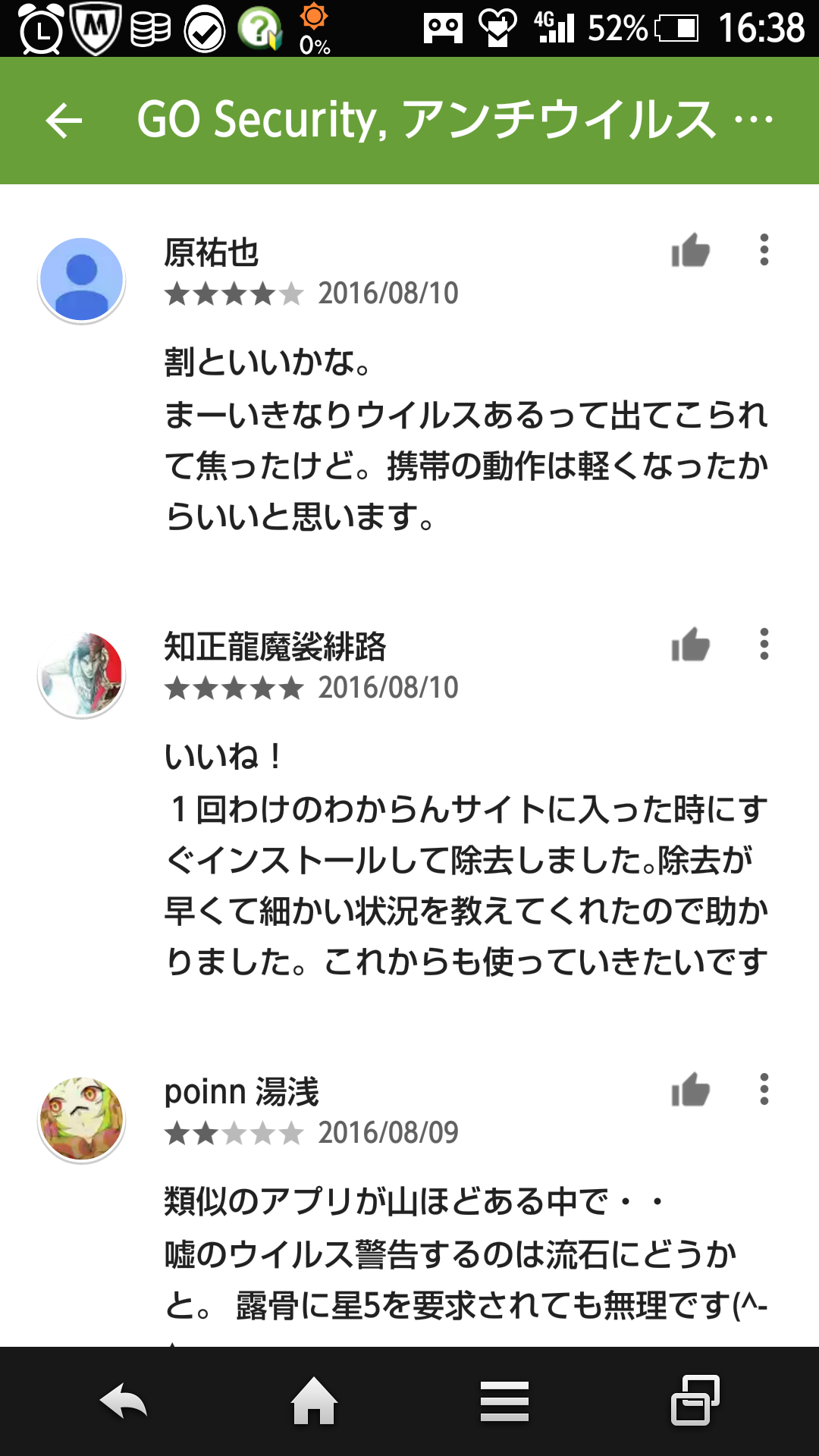Open overflow menu on poinn 湯浅's review

[x=764, y=1090]
